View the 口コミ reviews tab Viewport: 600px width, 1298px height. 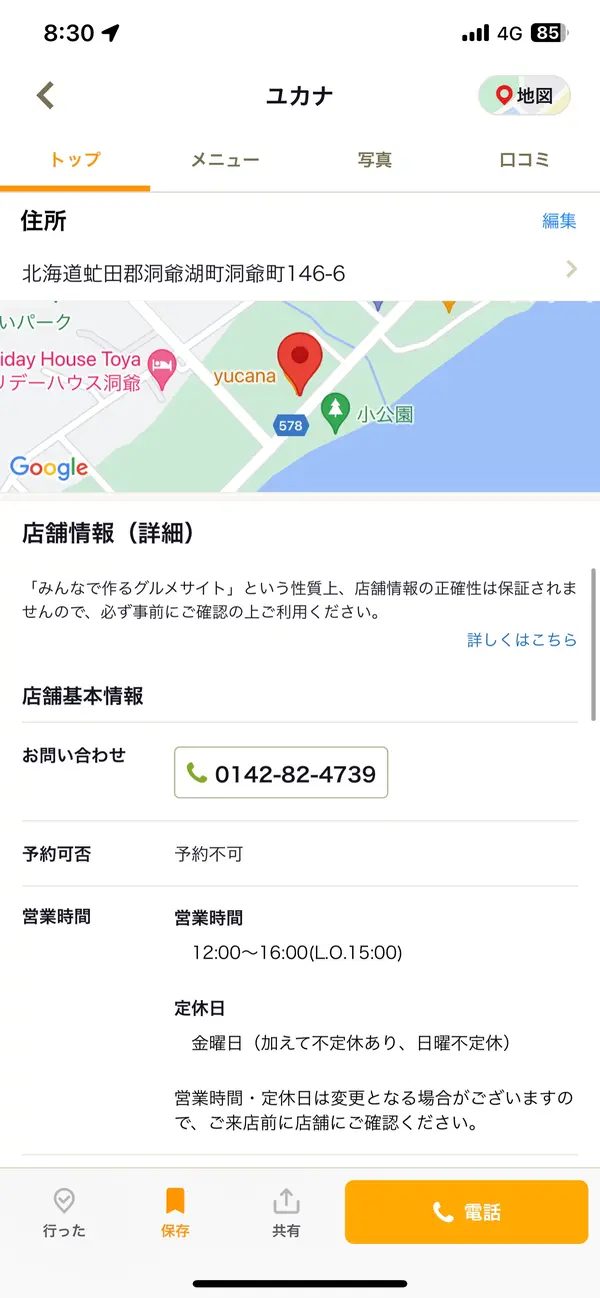point(525,160)
